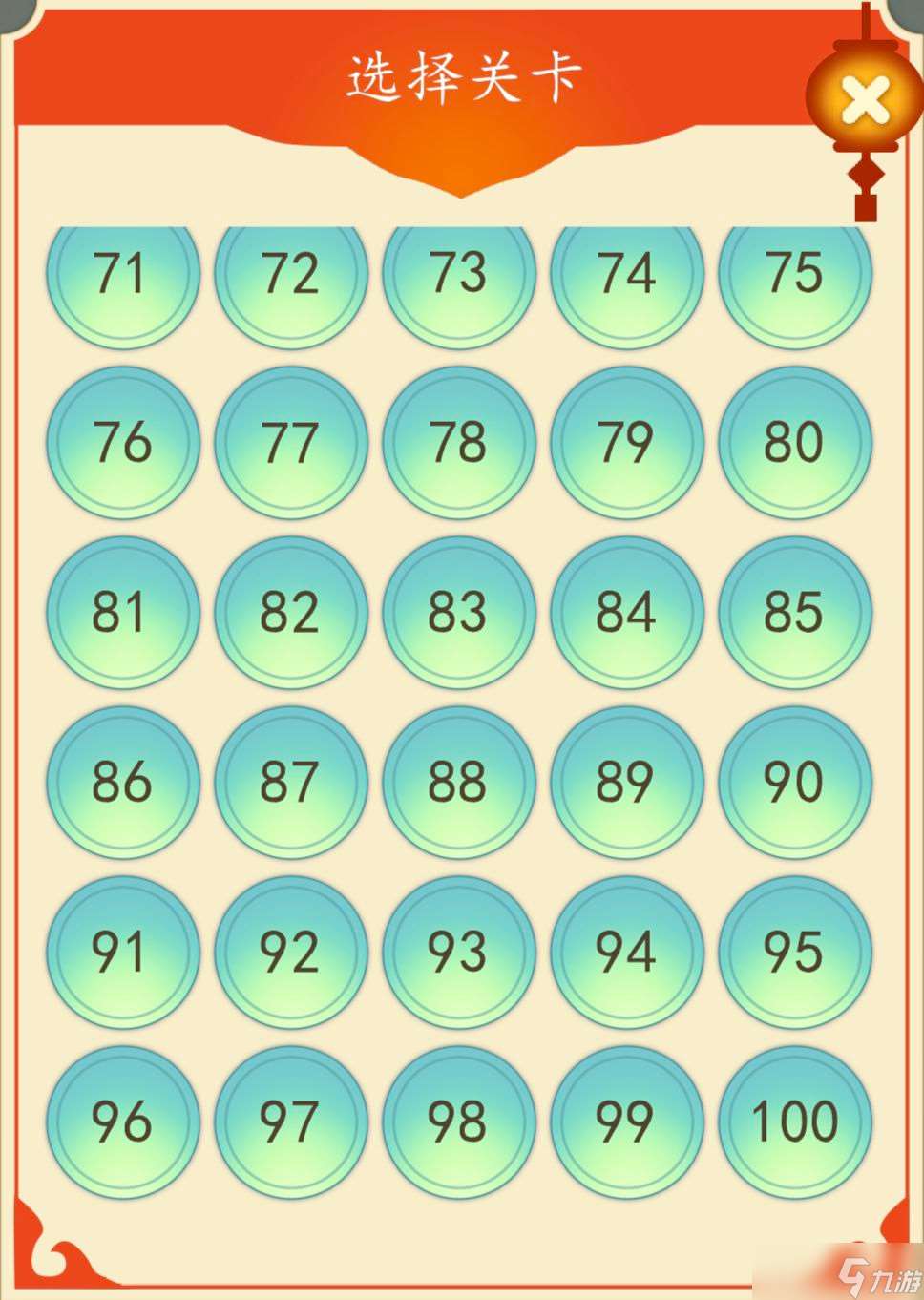Open level 73
Viewport: 924px width, 1300px height.
tap(459, 277)
